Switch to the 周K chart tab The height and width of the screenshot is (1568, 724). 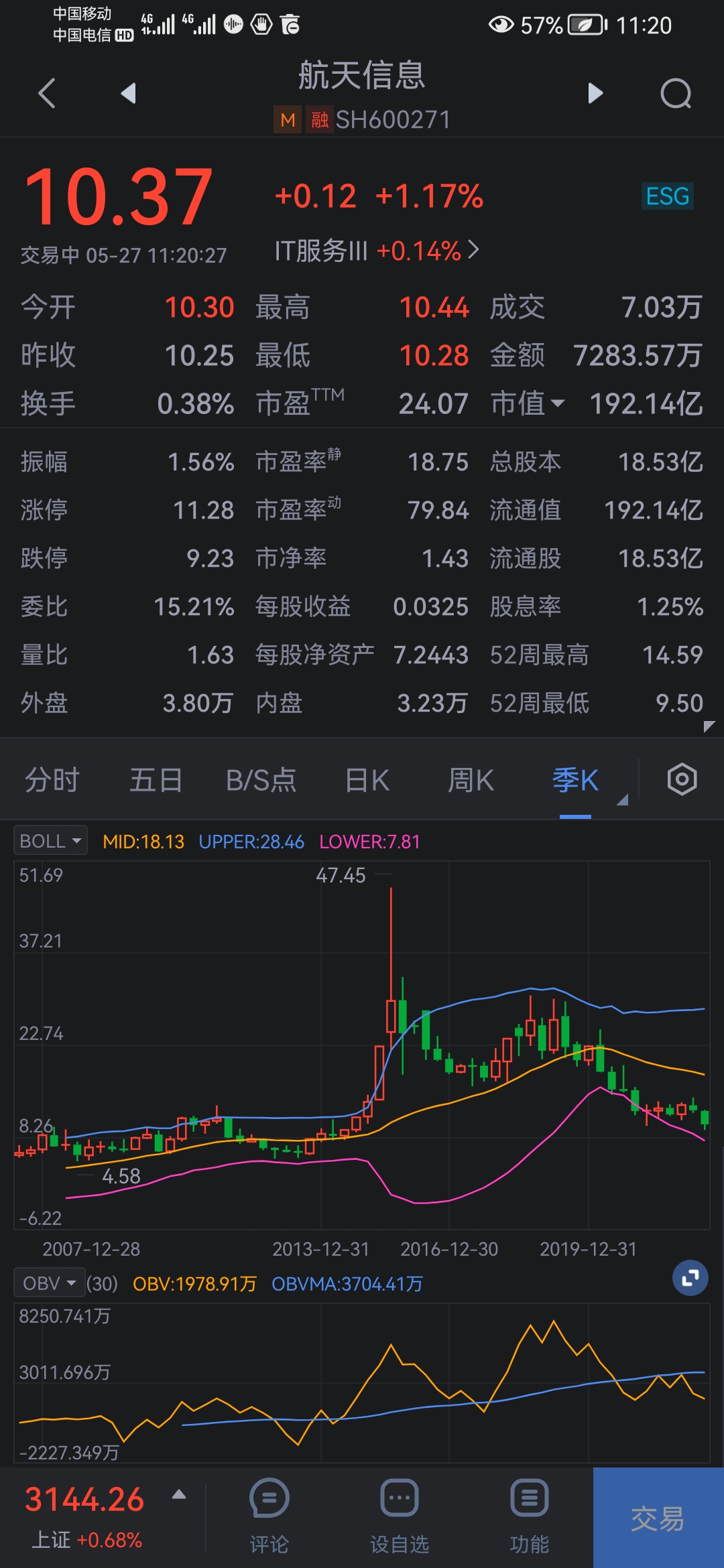click(471, 781)
